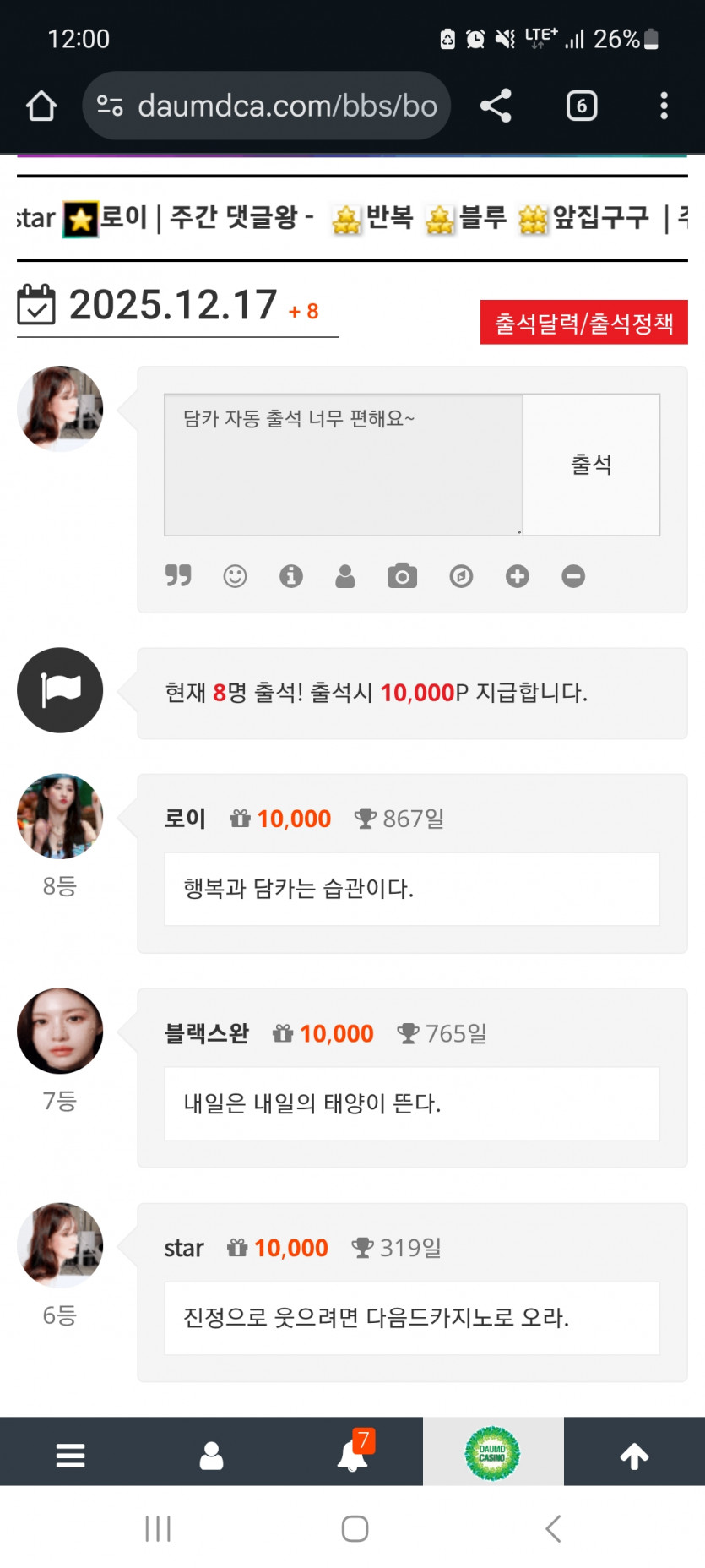Click the info icon in the comment toolbar
The height and width of the screenshot is (1568, 705).
[x=290, y=576]
